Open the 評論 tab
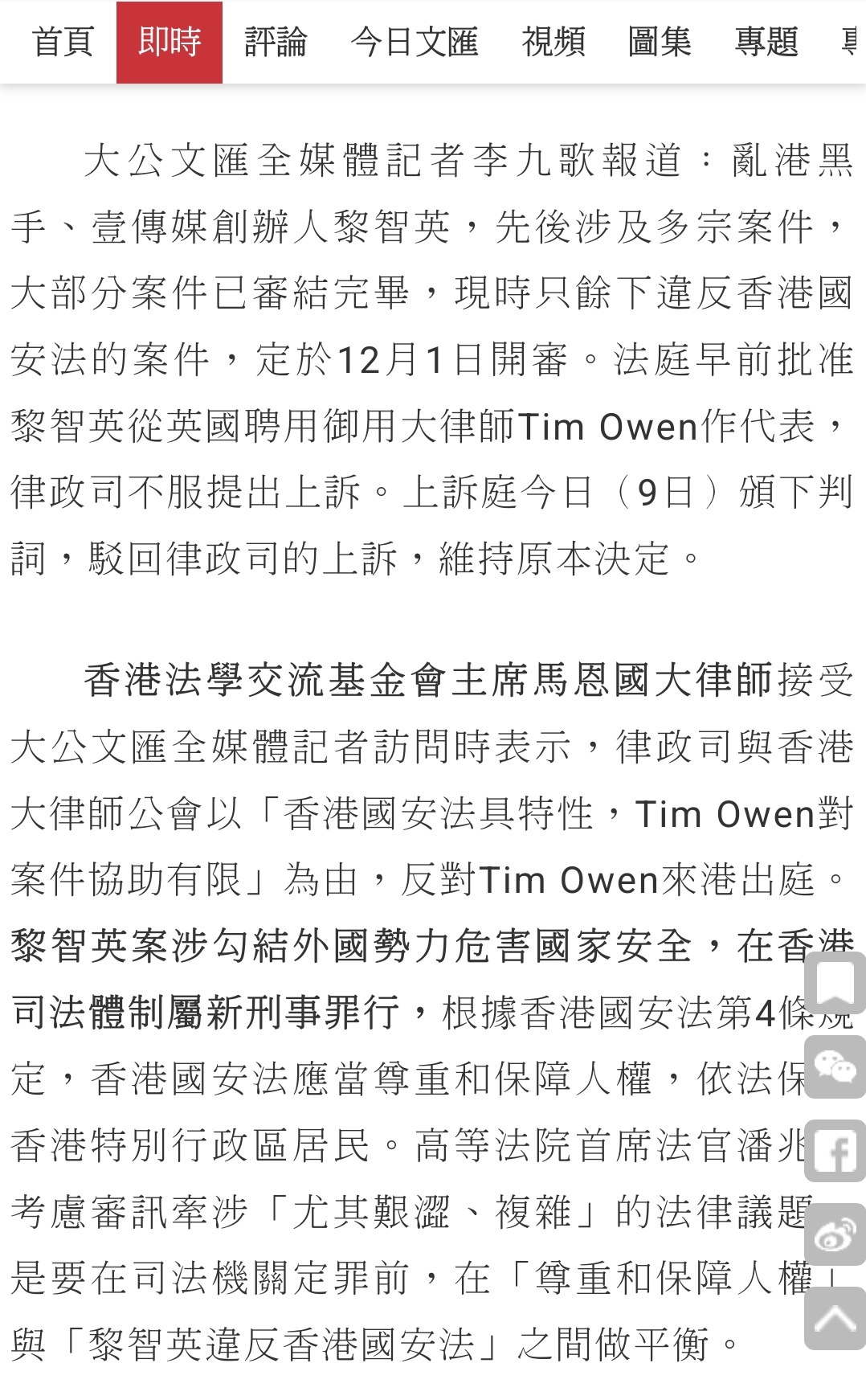The image size is (866, 1400). (276, 42)
